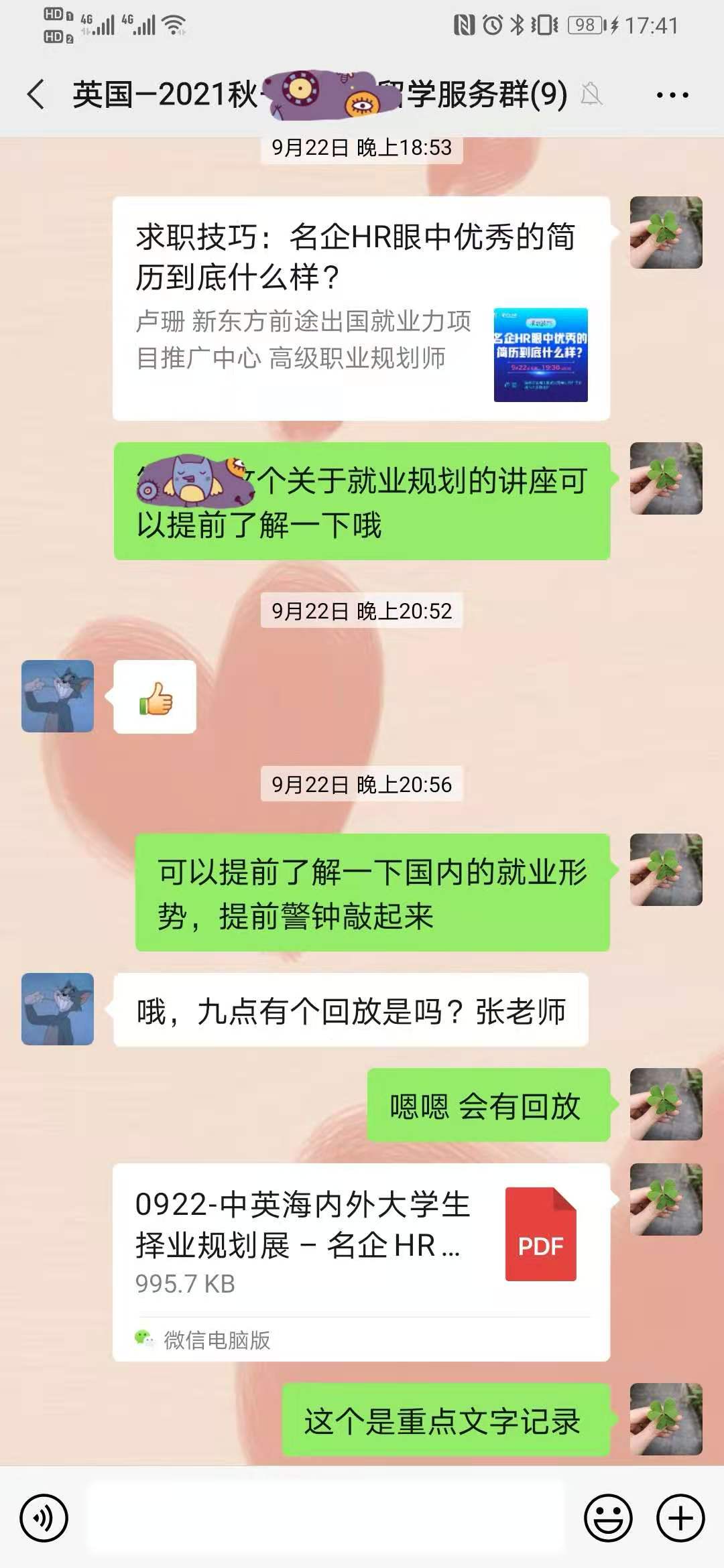Open clover avatar beside 嗯嗯 会有回放
724x1568 pixels.
[x=666, y=1104]
